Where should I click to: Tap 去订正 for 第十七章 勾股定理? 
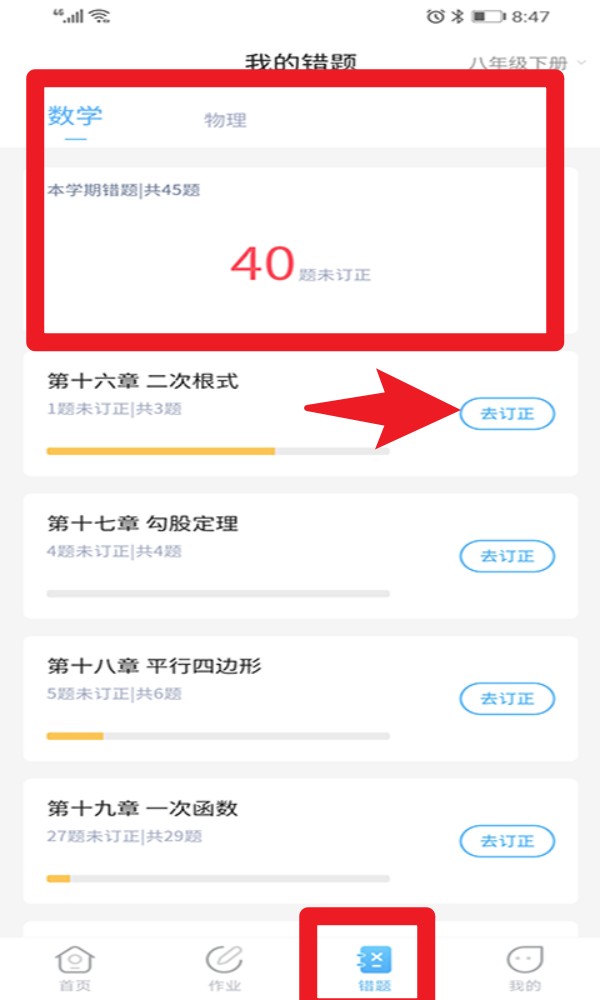(507, 556)
